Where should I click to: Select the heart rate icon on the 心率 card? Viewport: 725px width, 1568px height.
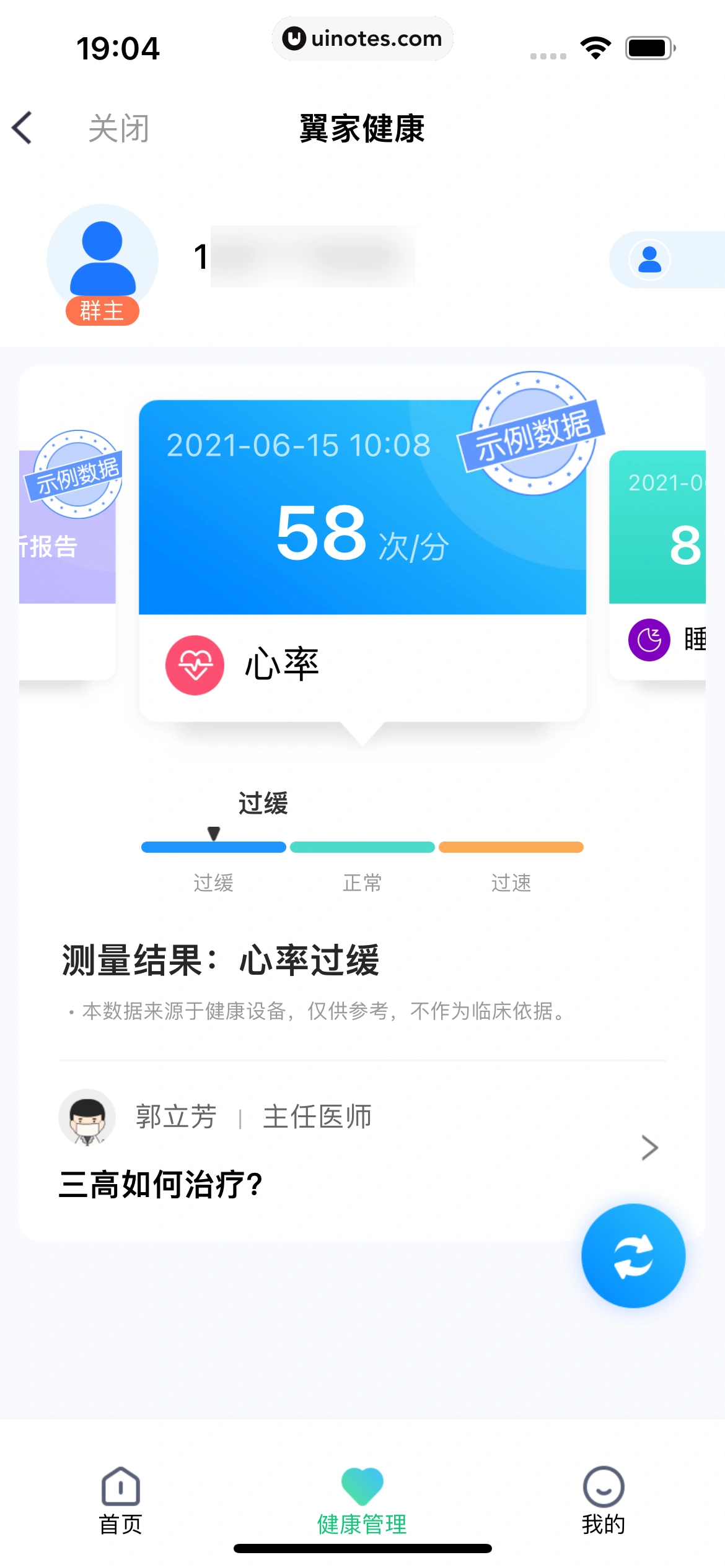point(195,663)
